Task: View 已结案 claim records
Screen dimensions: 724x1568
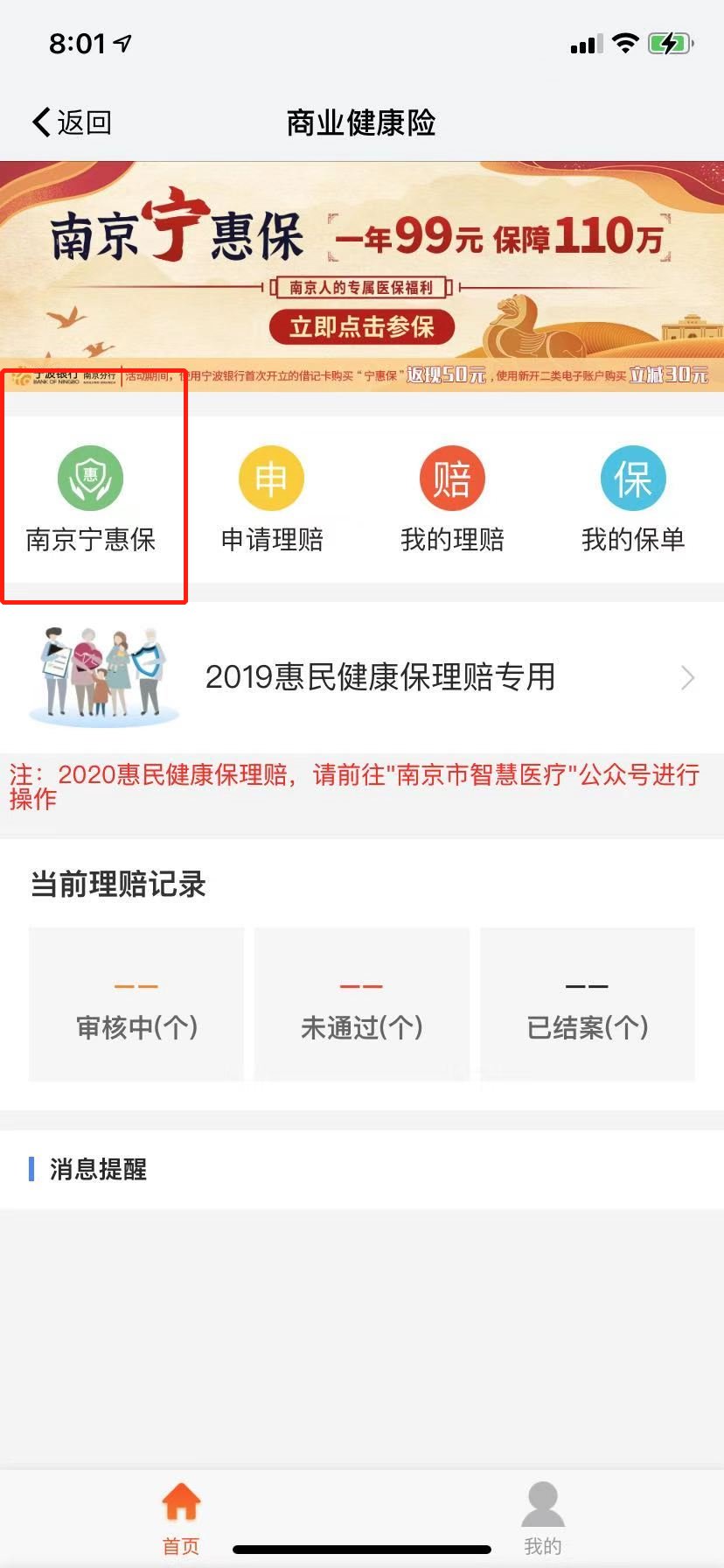Action: pyautogui.click(x=588, y=1004)
